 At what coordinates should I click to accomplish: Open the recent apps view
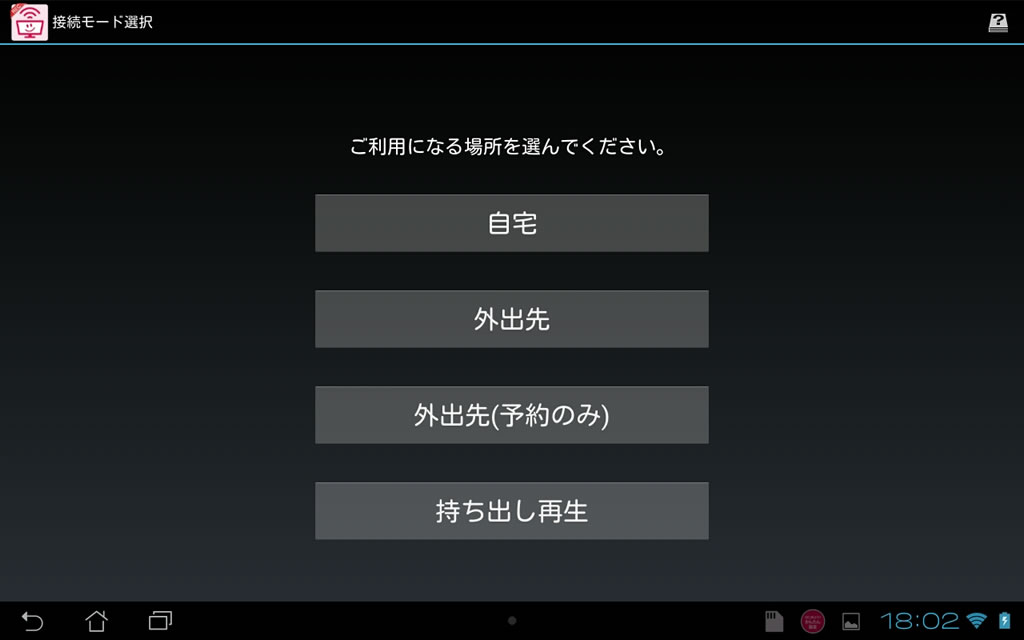[160, 621]
